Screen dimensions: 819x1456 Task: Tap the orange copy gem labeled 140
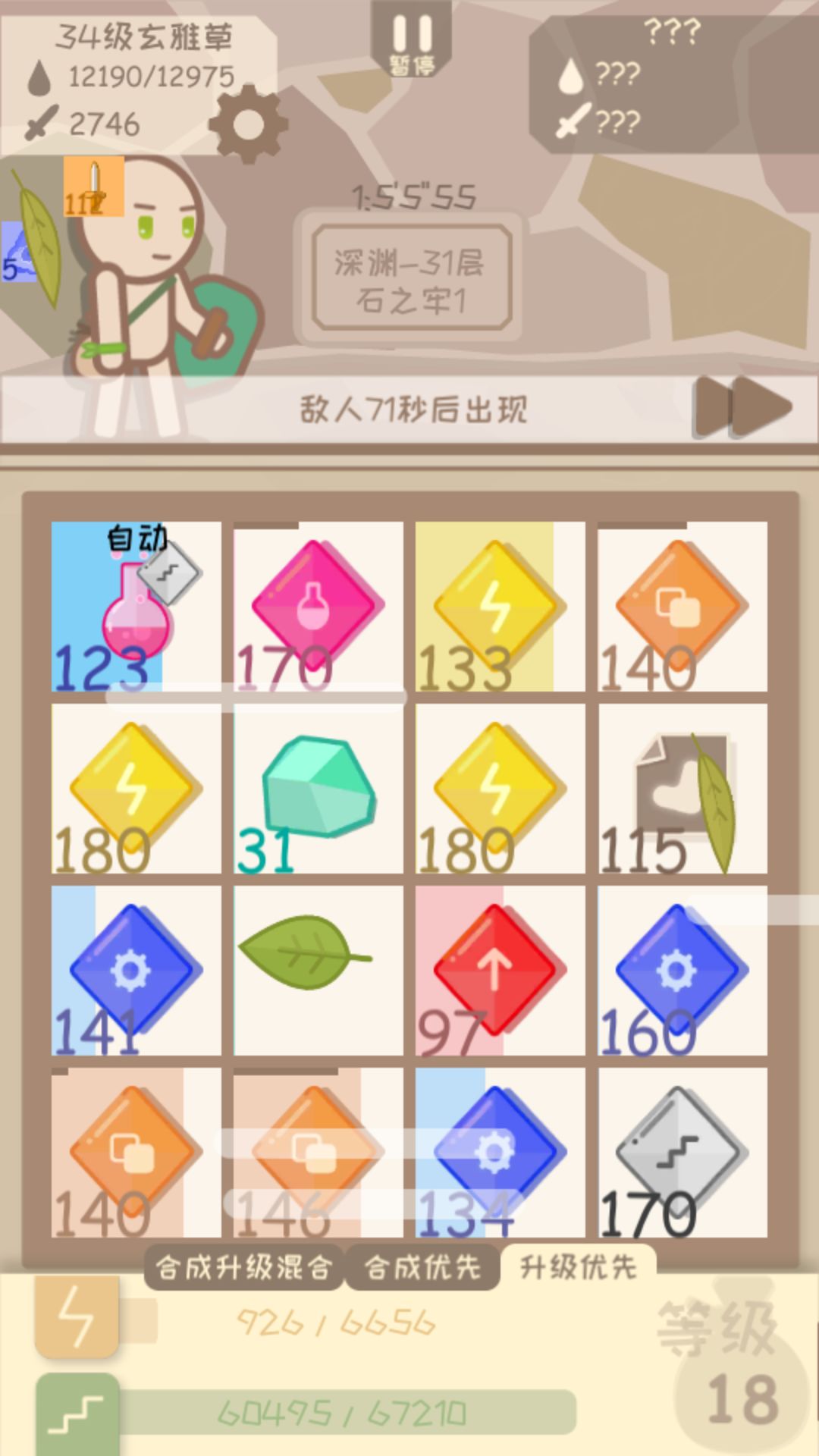point(679,607)
